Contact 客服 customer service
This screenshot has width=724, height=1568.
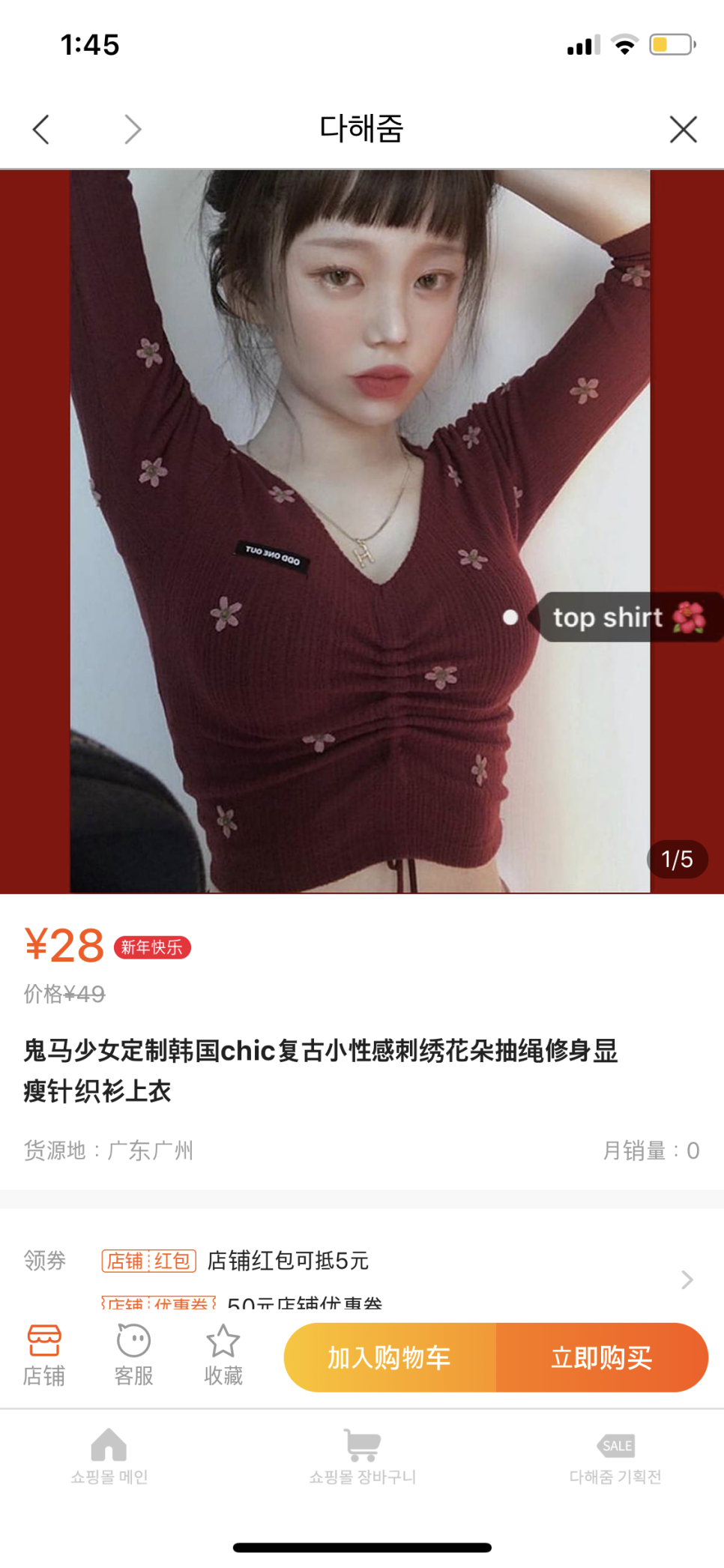[x=133, y=1356]
